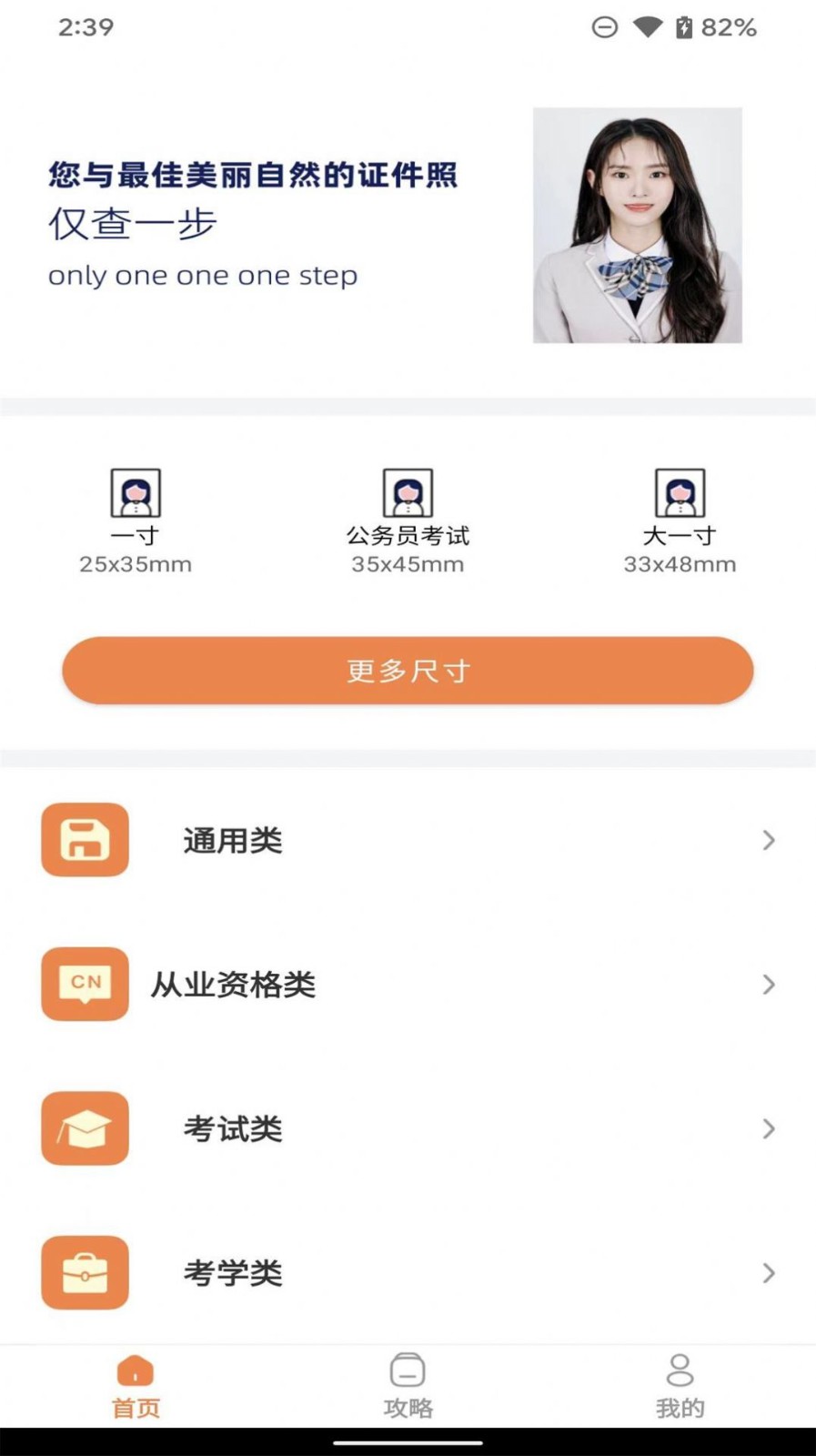Switch to the 攻略 tab
Screen dimensions: 816x1456
[x=408, y=1383]
